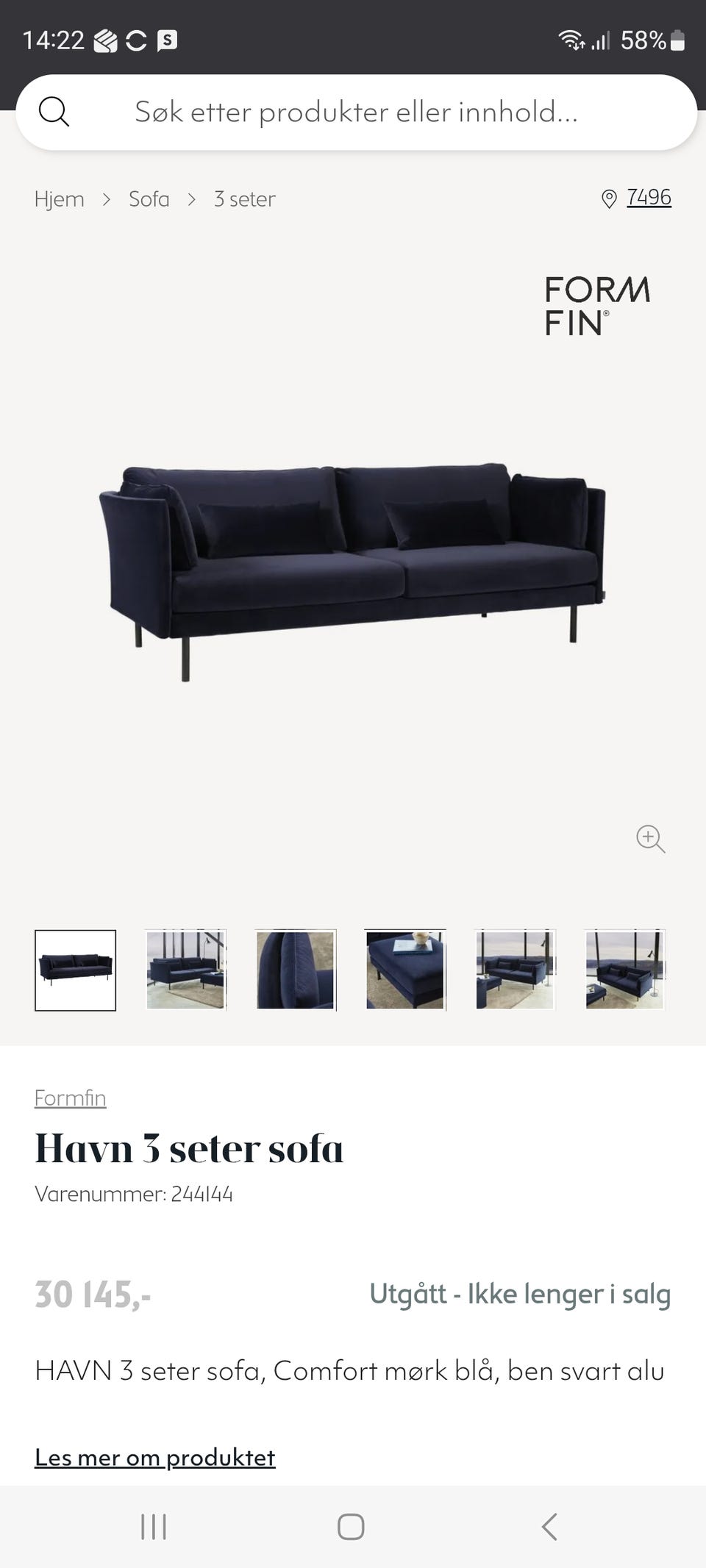This screenshot has height=1568, width=706.
Task: Show the last room-view thumbnail
Action: 624,970
